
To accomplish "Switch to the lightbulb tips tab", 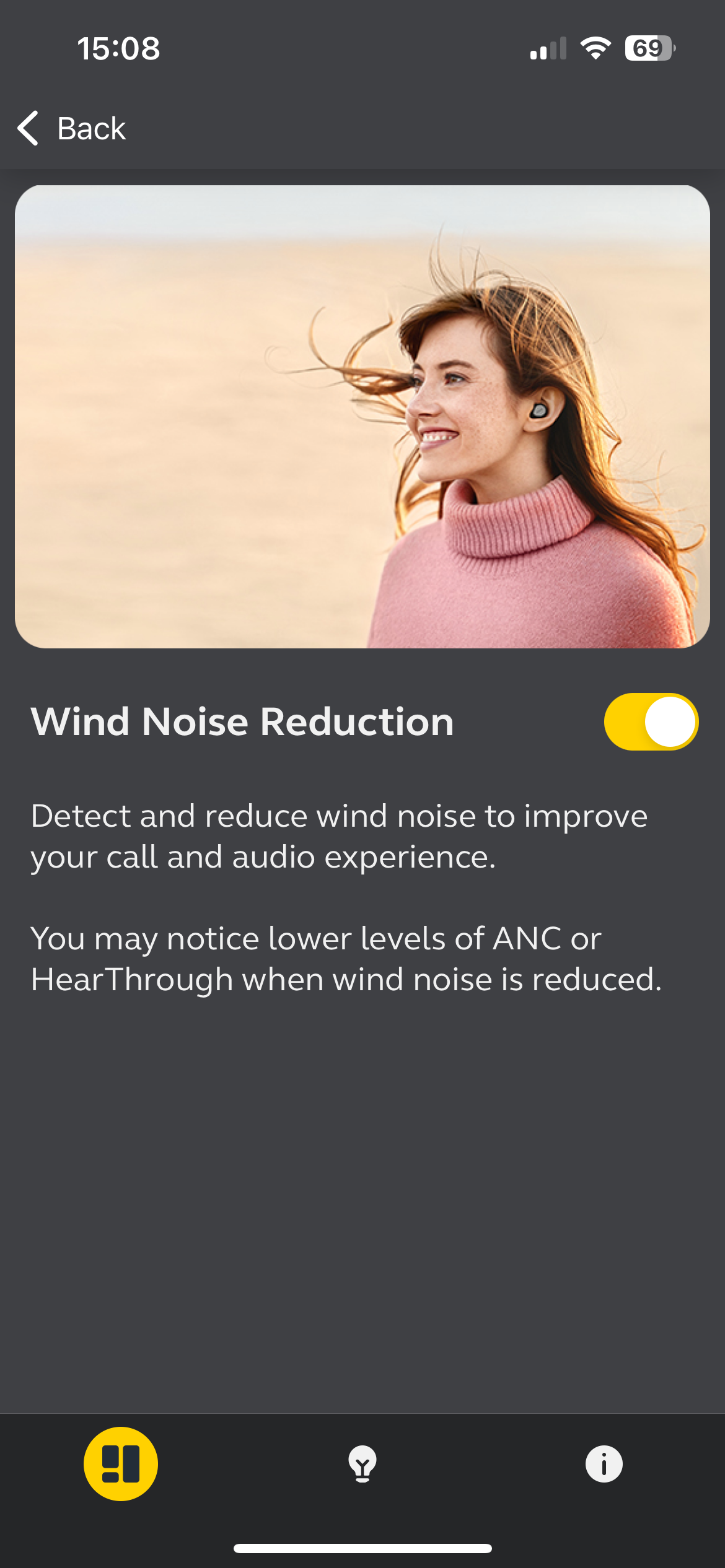I will (x=362, y=1464).
